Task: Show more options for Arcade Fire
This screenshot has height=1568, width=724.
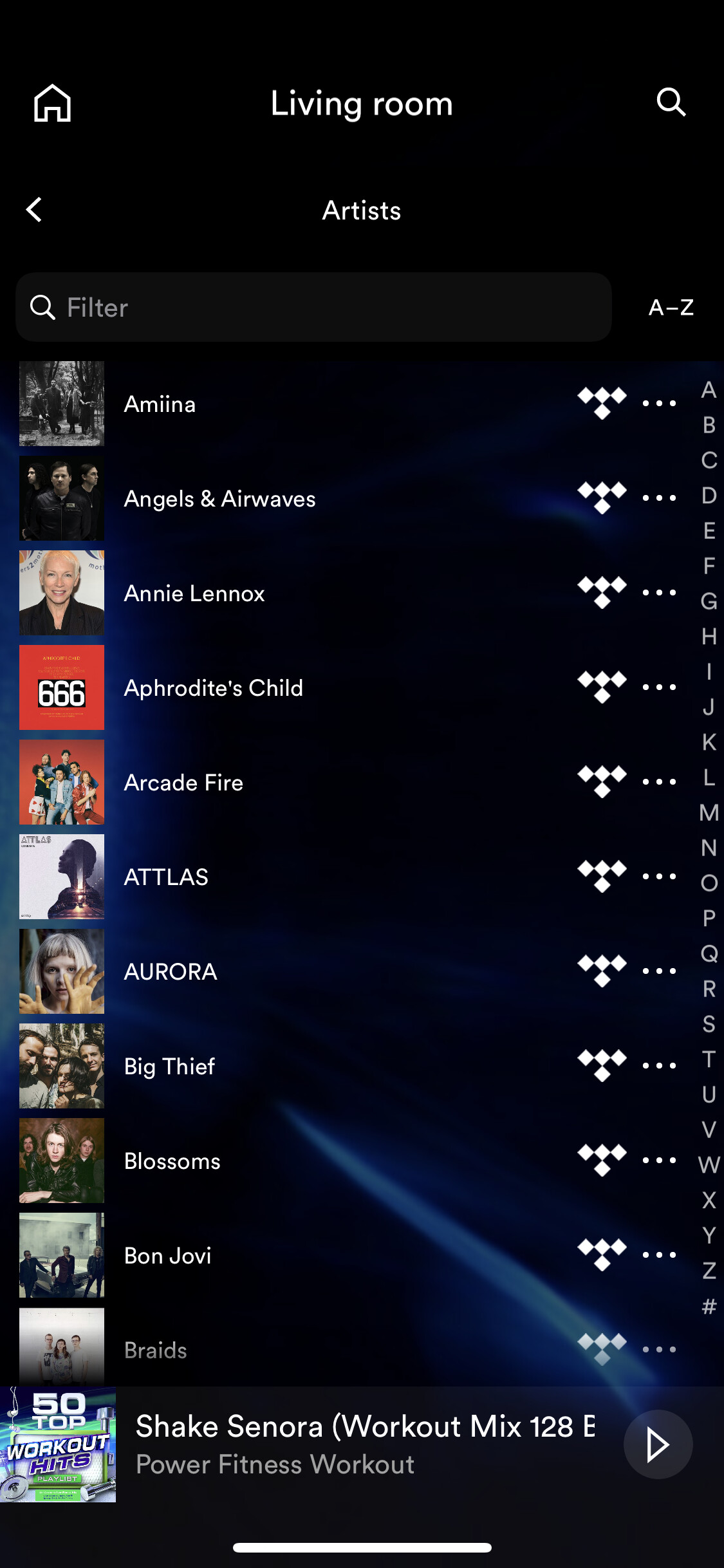Action: pyautogui.click(x=659, y=782)
